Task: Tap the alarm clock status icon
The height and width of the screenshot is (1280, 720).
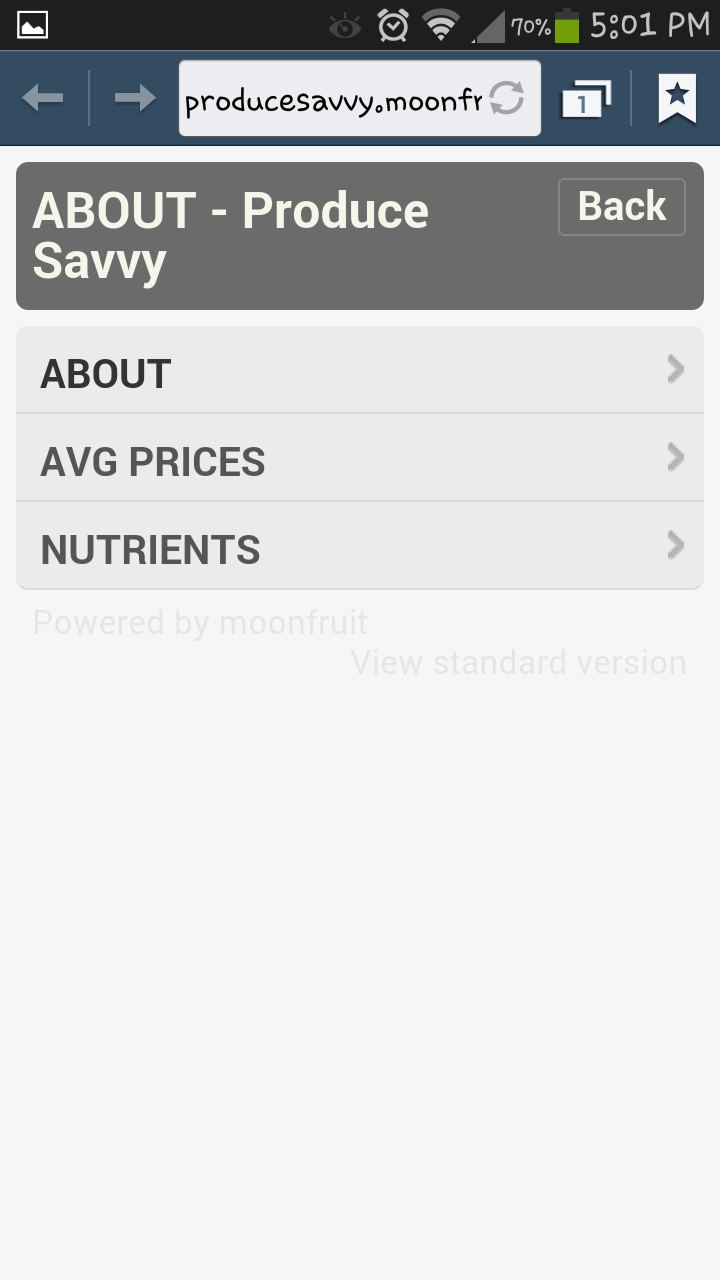Action: click(393, 25)
